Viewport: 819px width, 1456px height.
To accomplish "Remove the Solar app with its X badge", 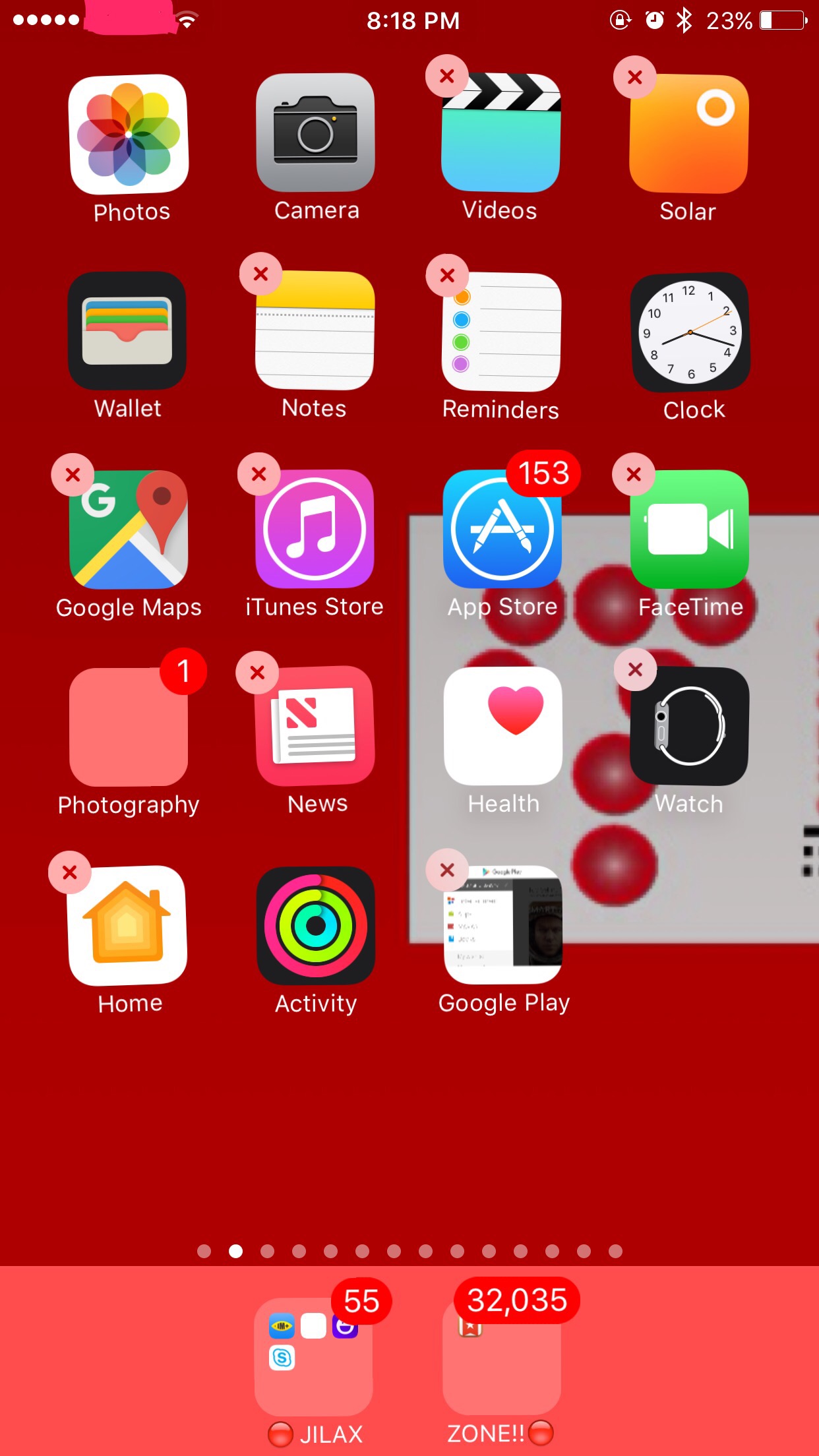I will (x=635, y=77).
